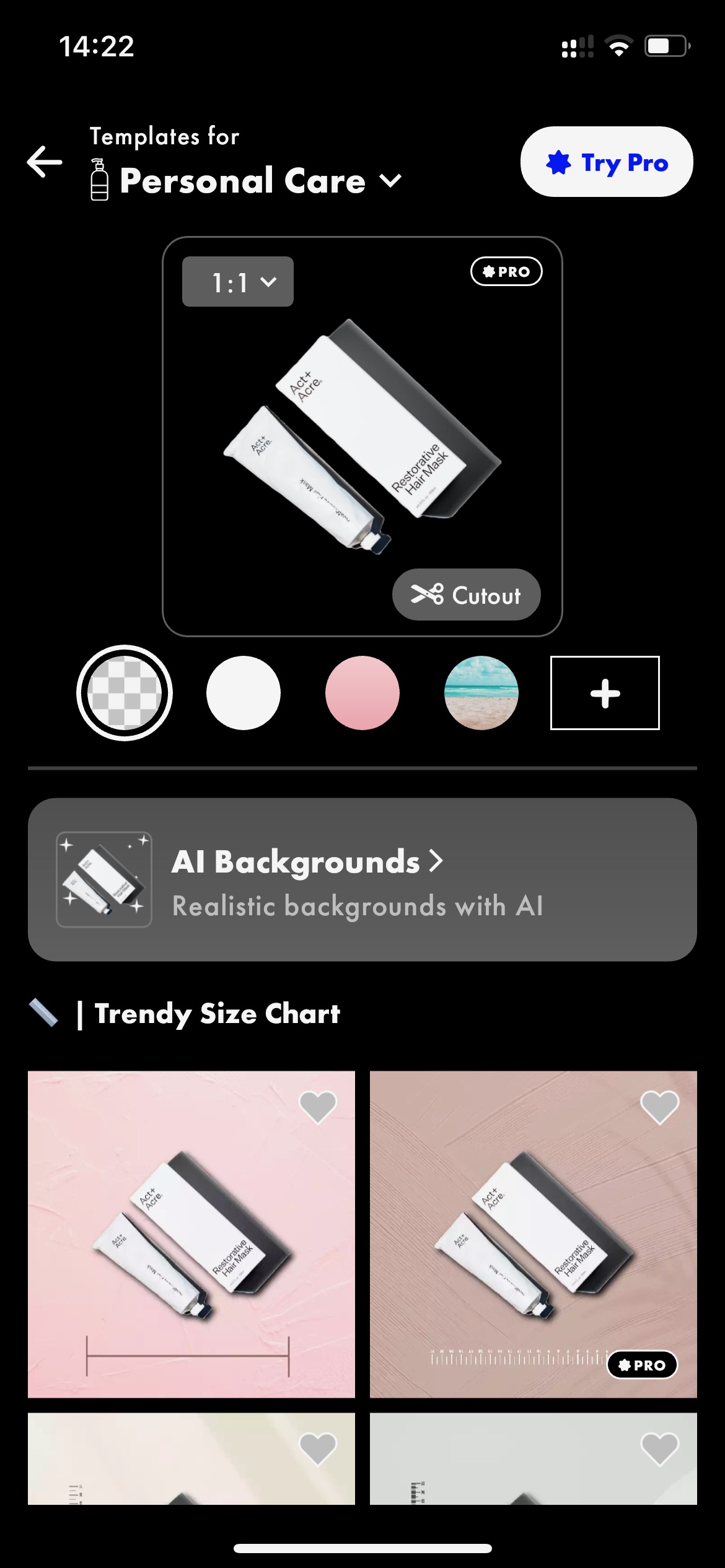Add a custom background with the plus button
Image resolution: width=725 pixels, height=1568 pixels.
(605, 693)
